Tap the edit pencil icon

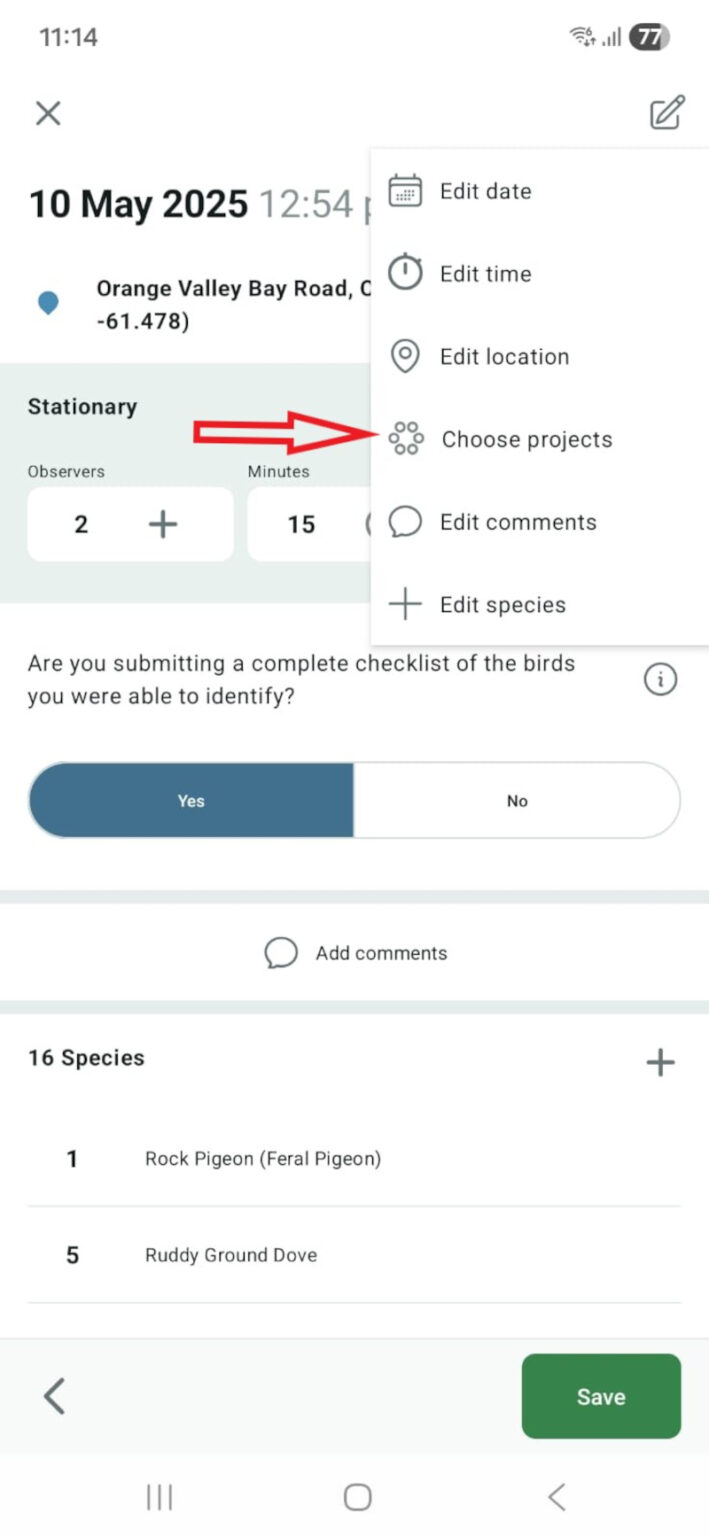[x=666, y=113]
